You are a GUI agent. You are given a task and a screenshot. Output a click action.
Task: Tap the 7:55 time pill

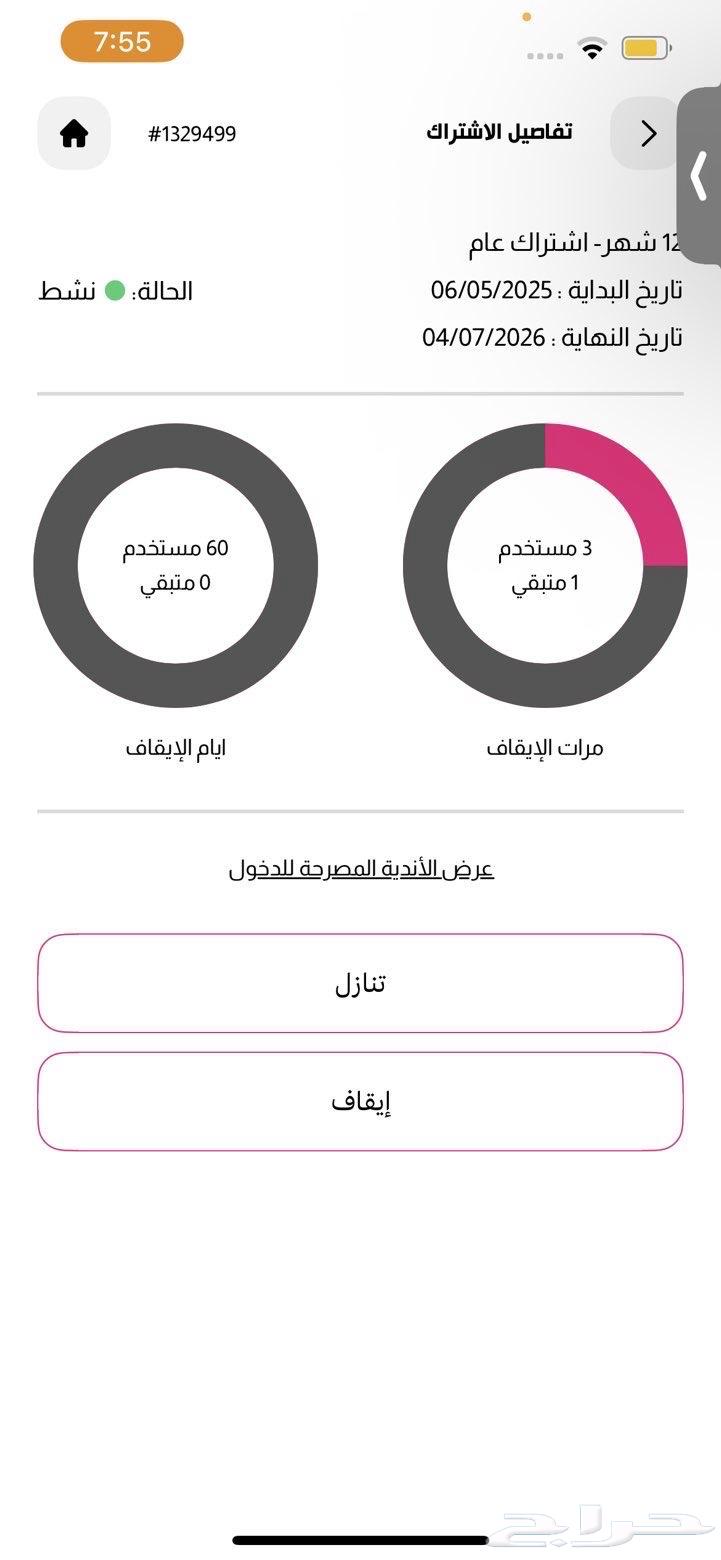122,42
